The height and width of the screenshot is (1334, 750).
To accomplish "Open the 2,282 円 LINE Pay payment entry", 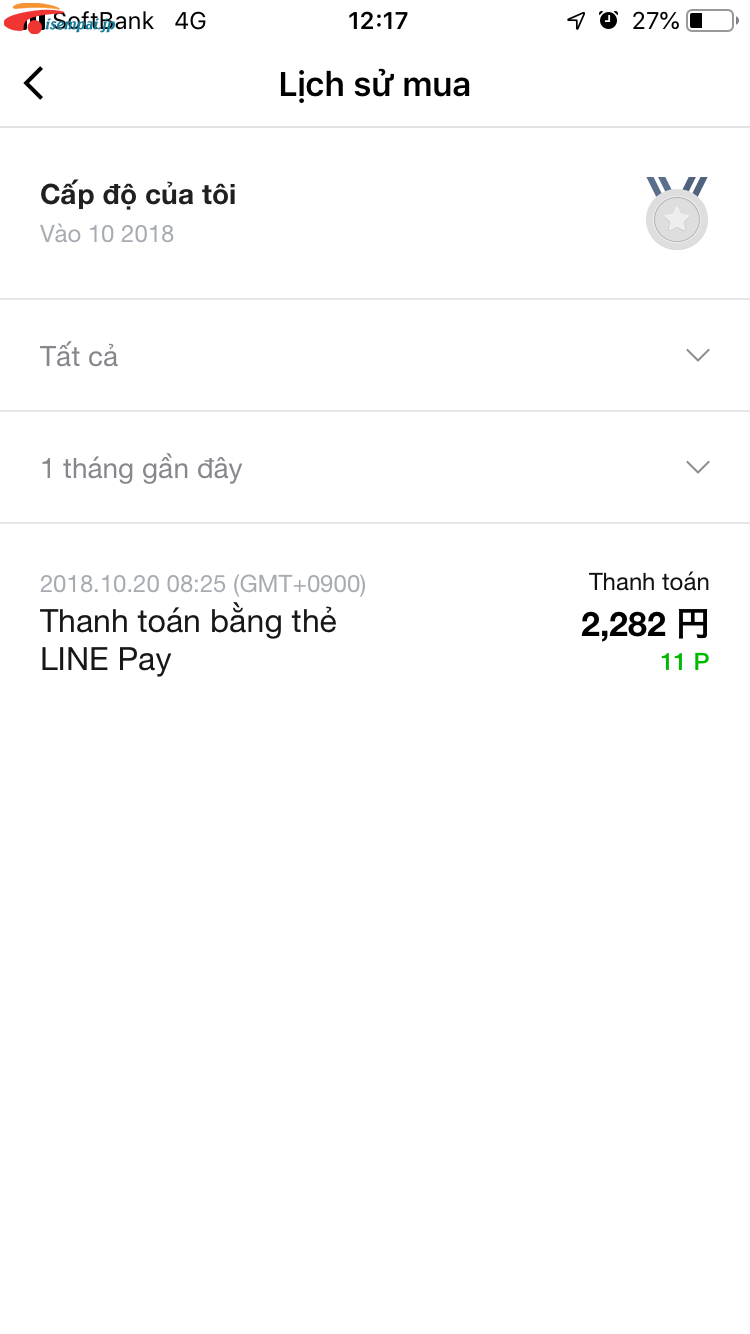I will (x=375, y=622).
